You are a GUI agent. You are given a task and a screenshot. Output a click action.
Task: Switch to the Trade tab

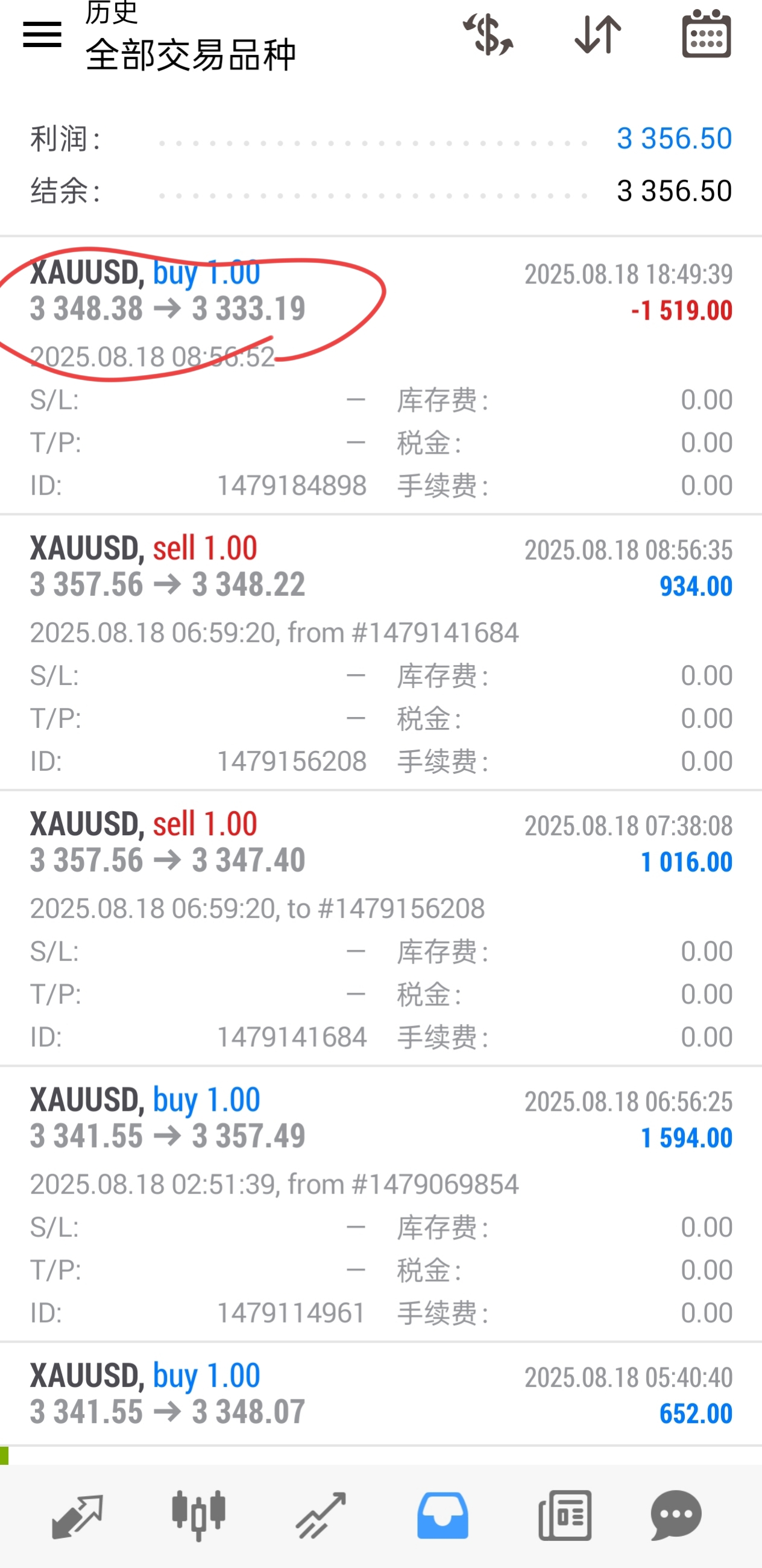tap(321, 1516)
